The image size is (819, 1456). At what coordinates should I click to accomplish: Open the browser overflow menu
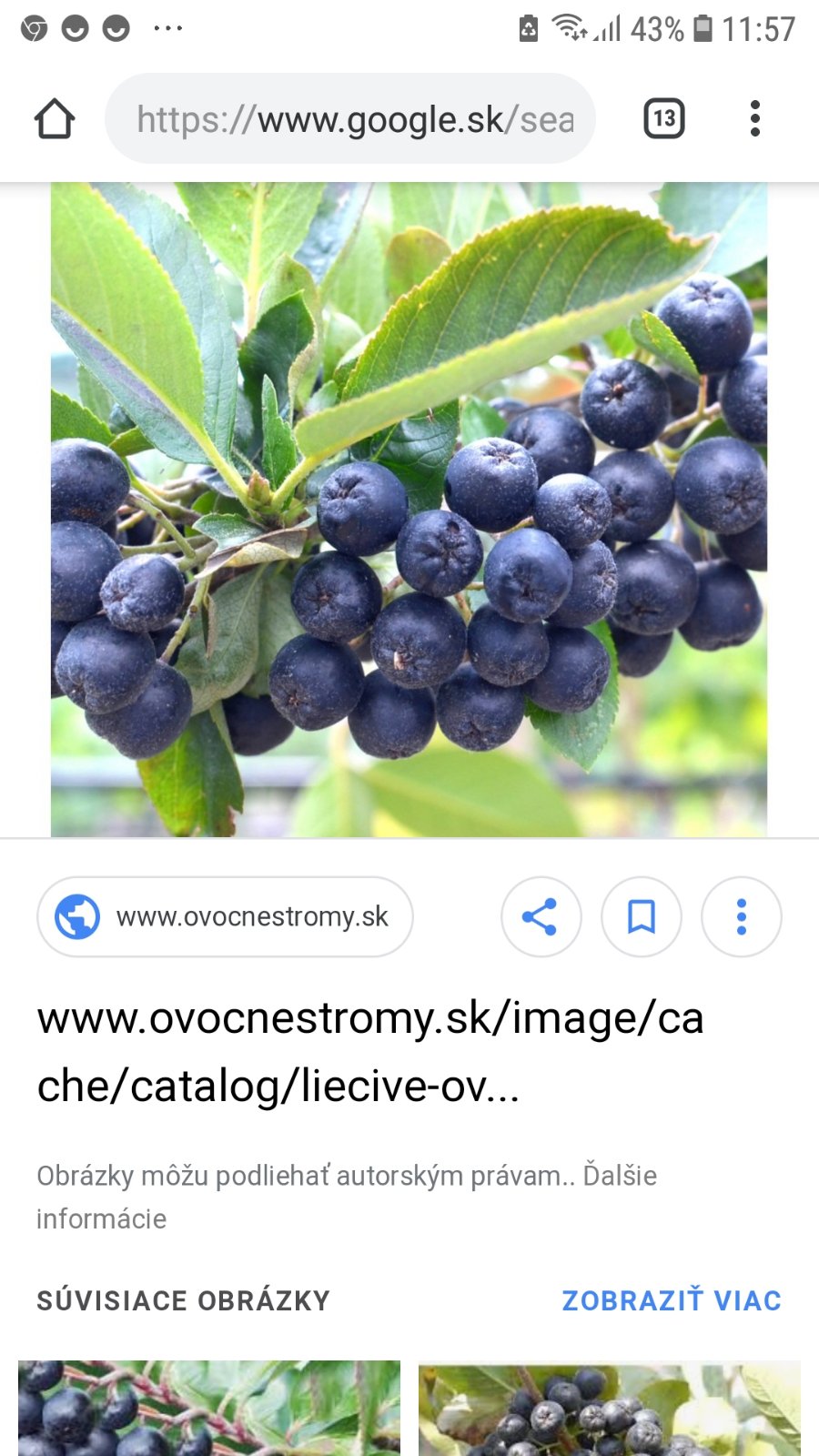pyautogui.click(x=754, y=119)
